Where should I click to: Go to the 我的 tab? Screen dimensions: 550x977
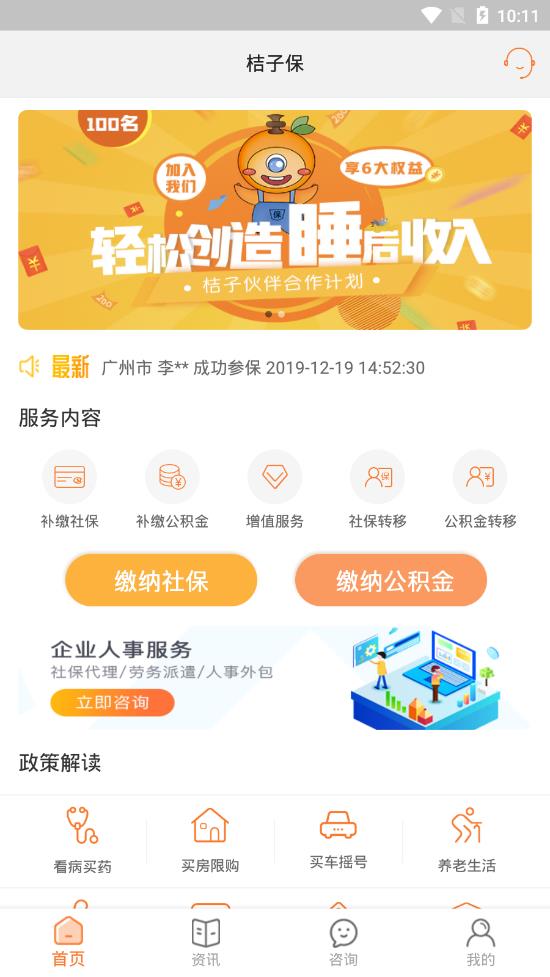[480, 943]
